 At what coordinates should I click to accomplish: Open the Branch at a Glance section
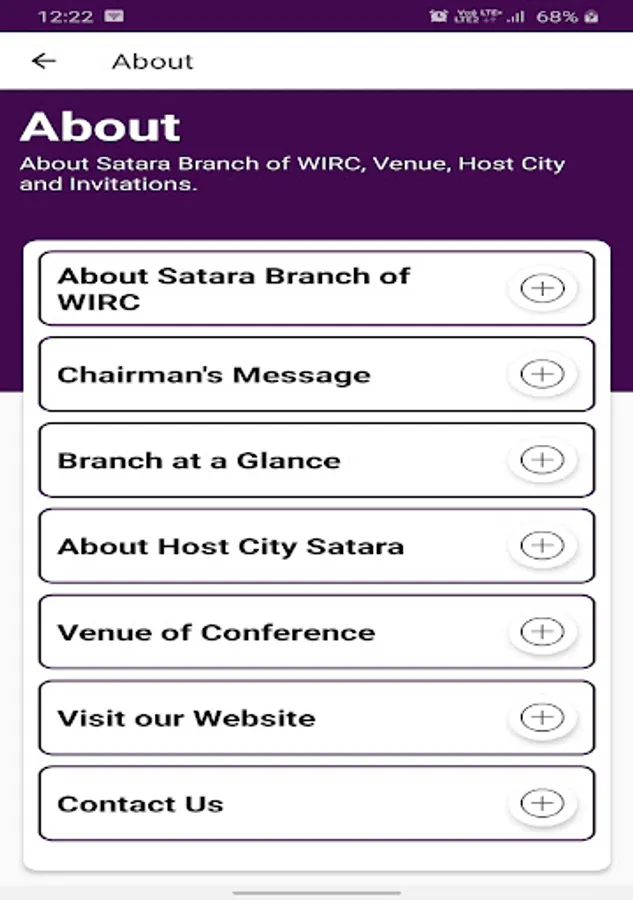pyautogui.click(x=542, y=461)
